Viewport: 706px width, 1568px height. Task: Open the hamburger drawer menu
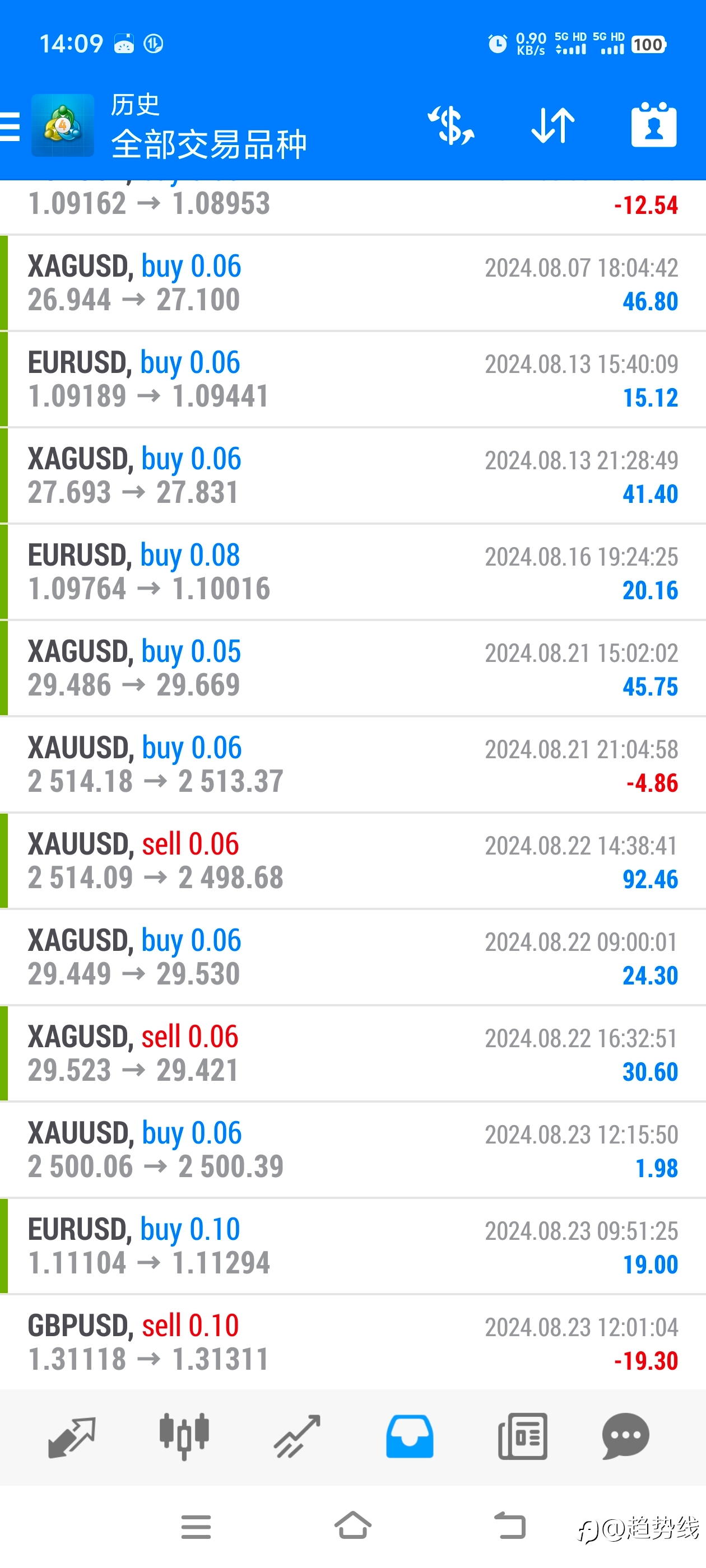coord(10,126)
